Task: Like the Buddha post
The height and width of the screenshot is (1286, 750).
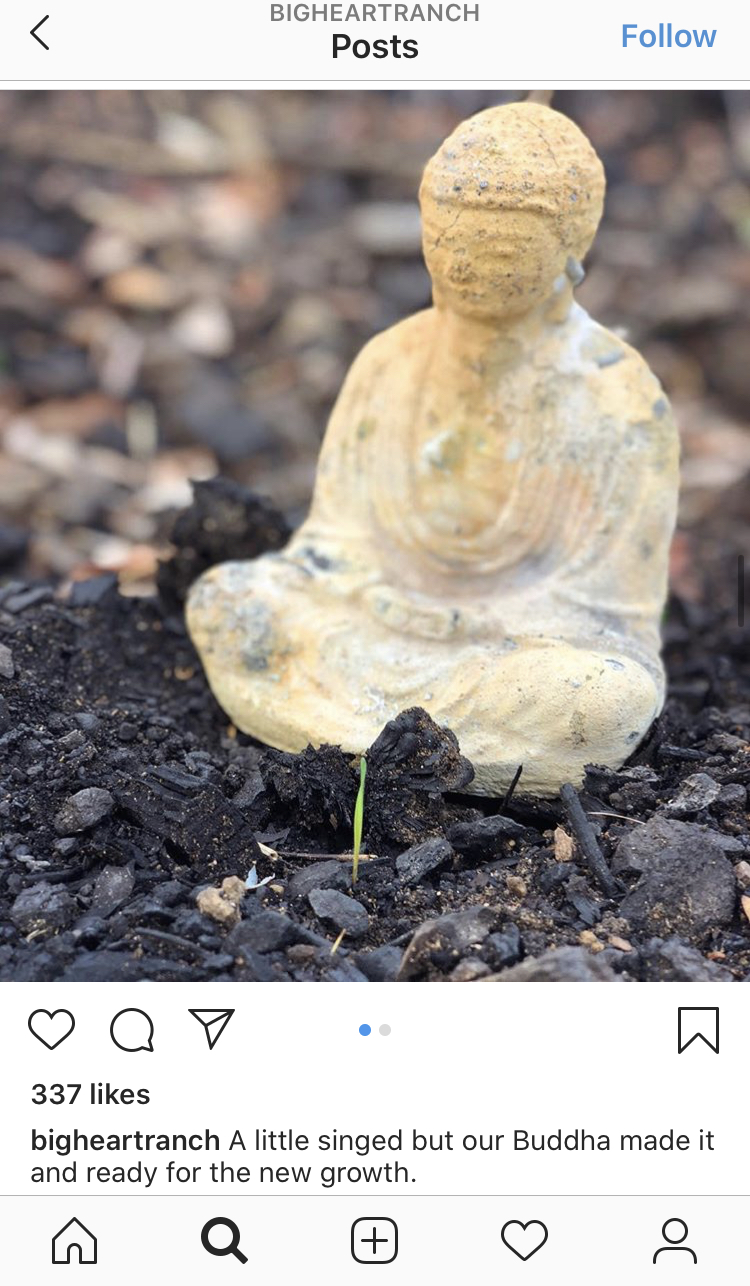Action: point(51,1029)
